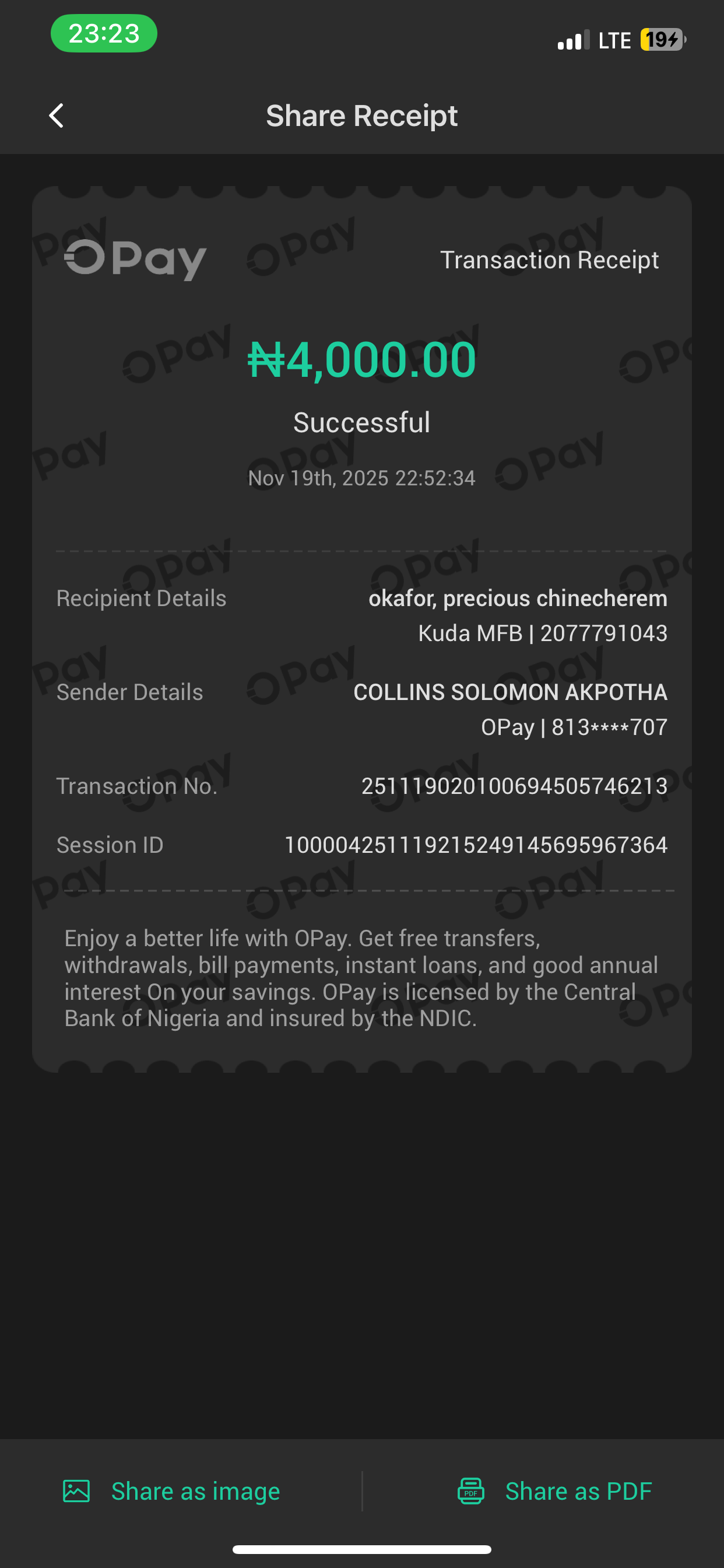Share the receipt as PDF

(554, 1492)
